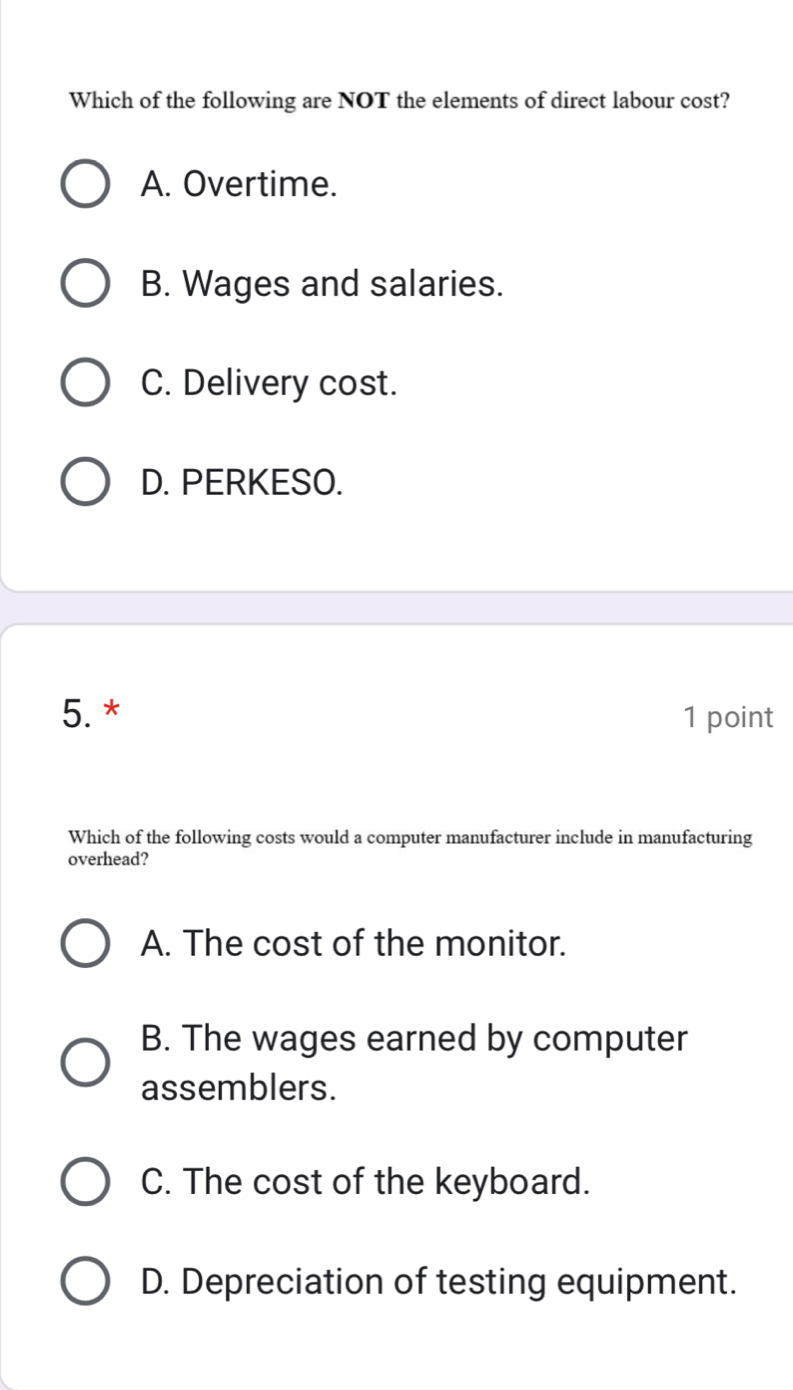The image size is (793, 1390).
Task: Choose B. Wages and salaries.
Action: [x=86, y=284]
